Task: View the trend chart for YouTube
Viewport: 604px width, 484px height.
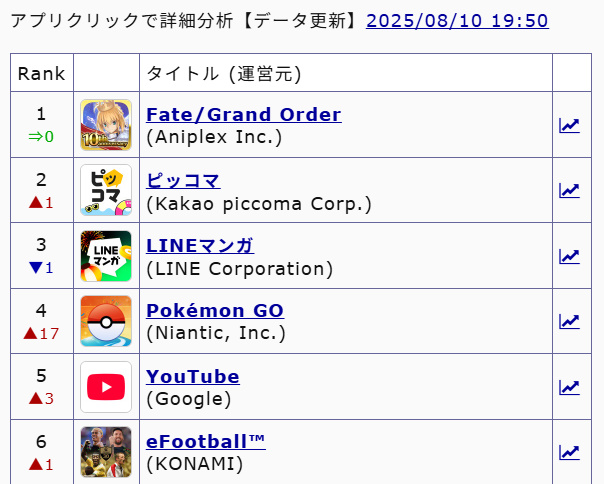Action: coord(569,387)
